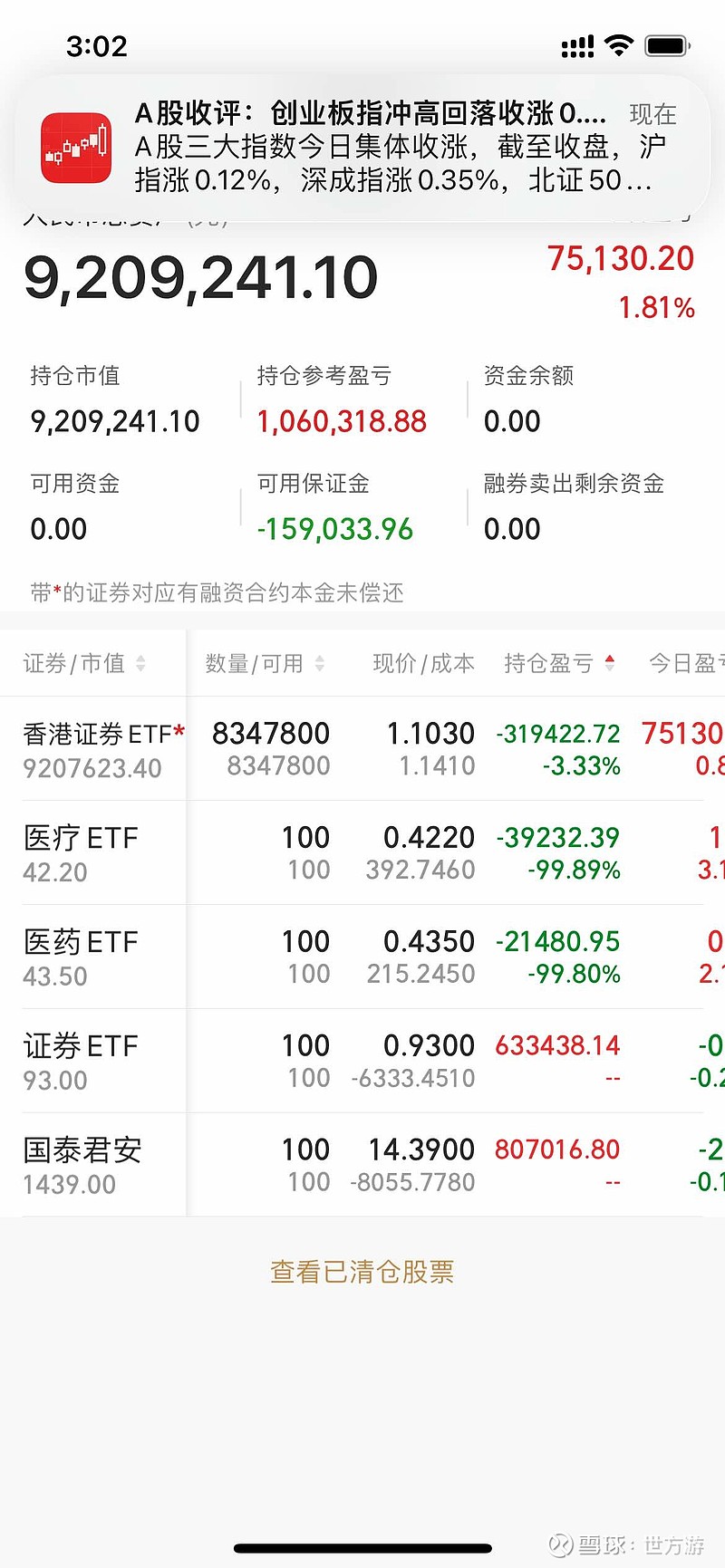Tap the home indicator bar at screen bottom
725x1568 pixels.
(x=362, y=1546)
